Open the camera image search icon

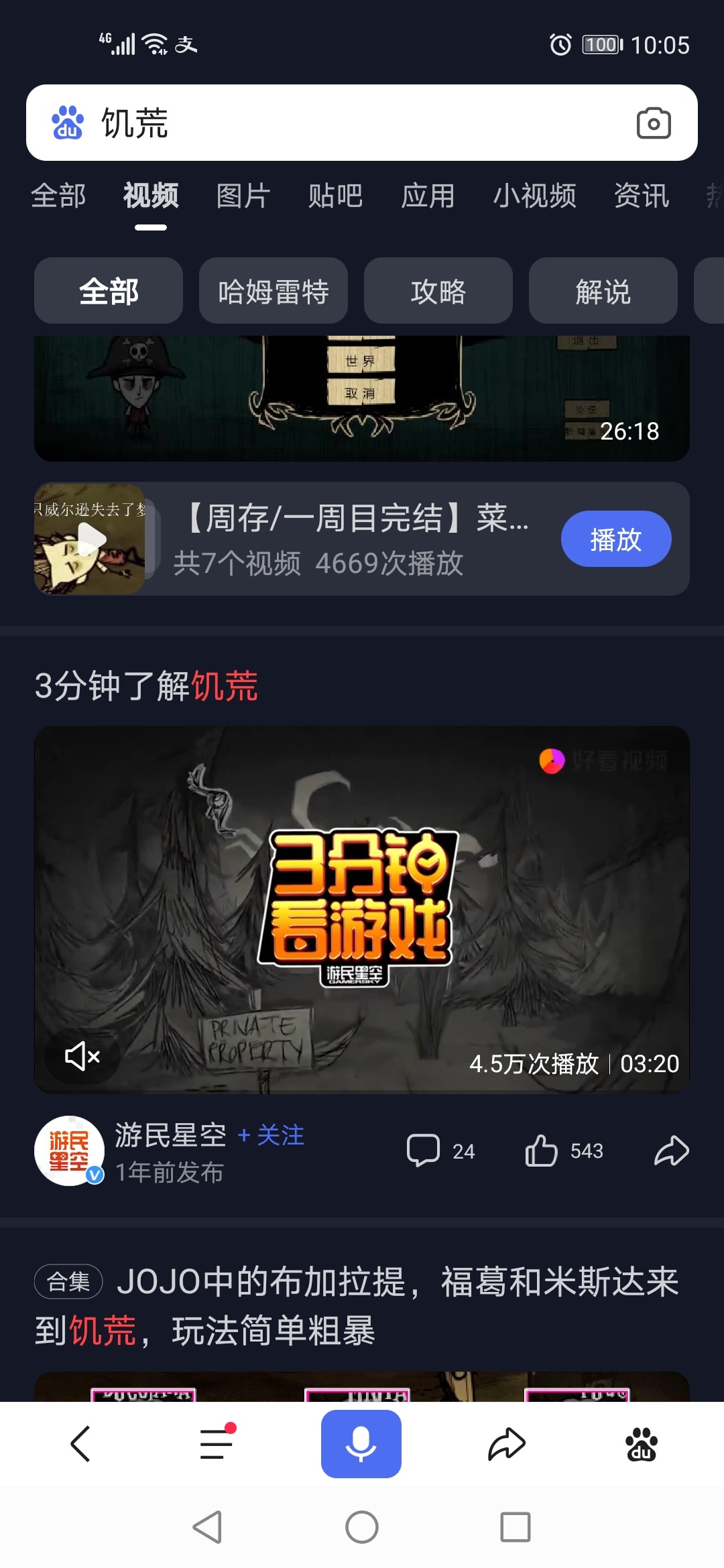click(x=653, y=123)
